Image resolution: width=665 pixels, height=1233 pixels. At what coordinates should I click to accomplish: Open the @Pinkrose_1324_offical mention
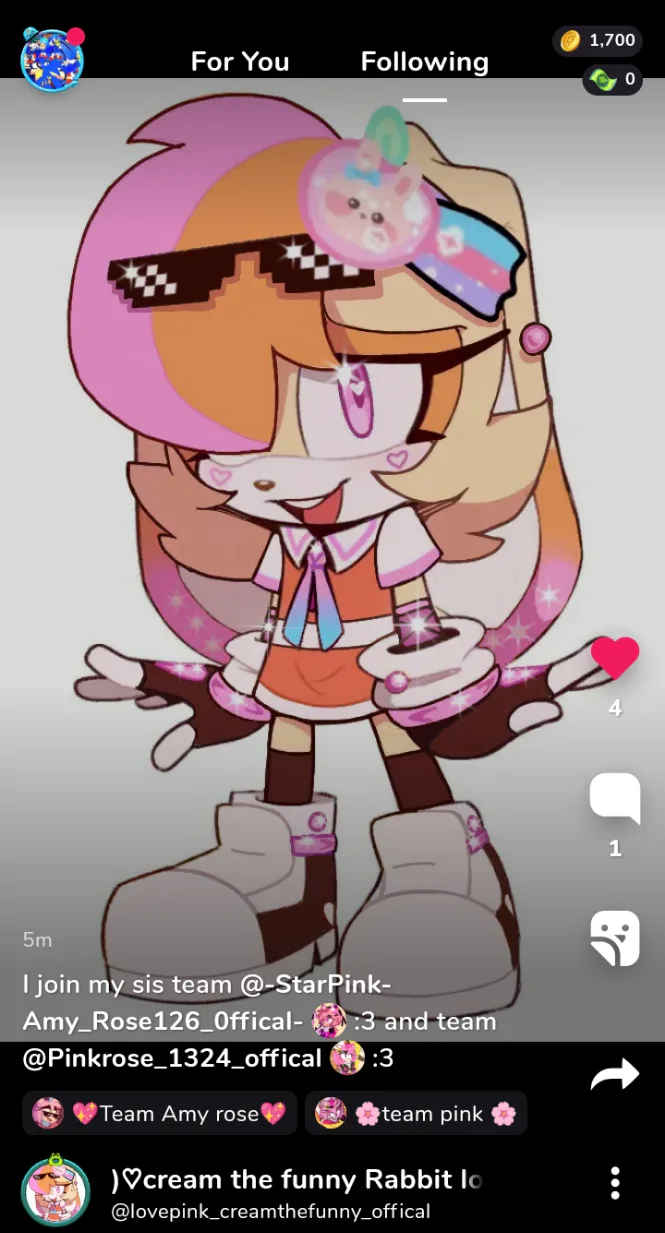172,1057
